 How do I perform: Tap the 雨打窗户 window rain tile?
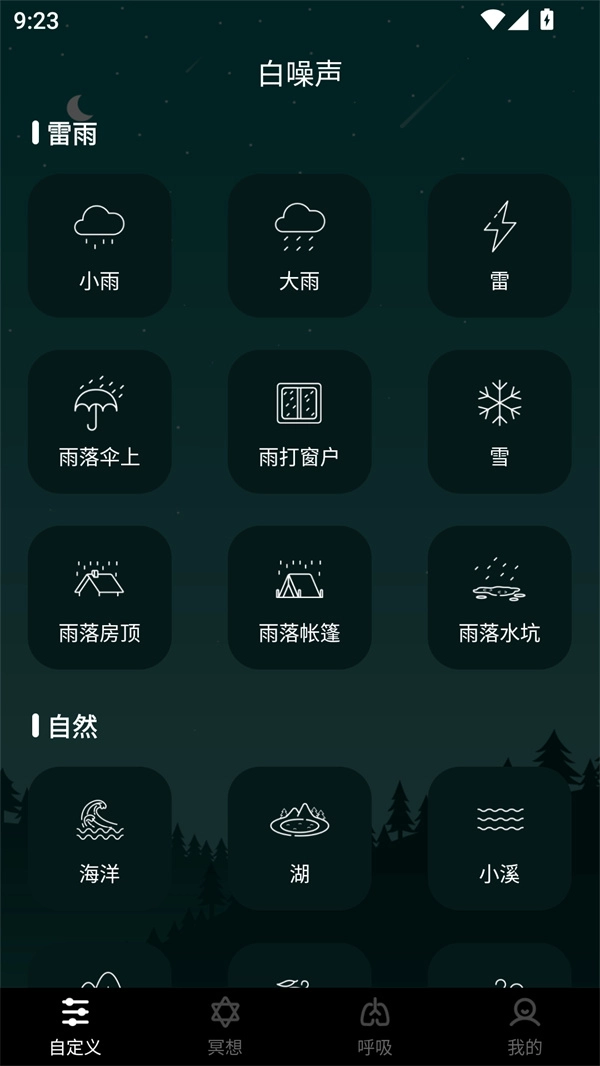coord(299,422)
